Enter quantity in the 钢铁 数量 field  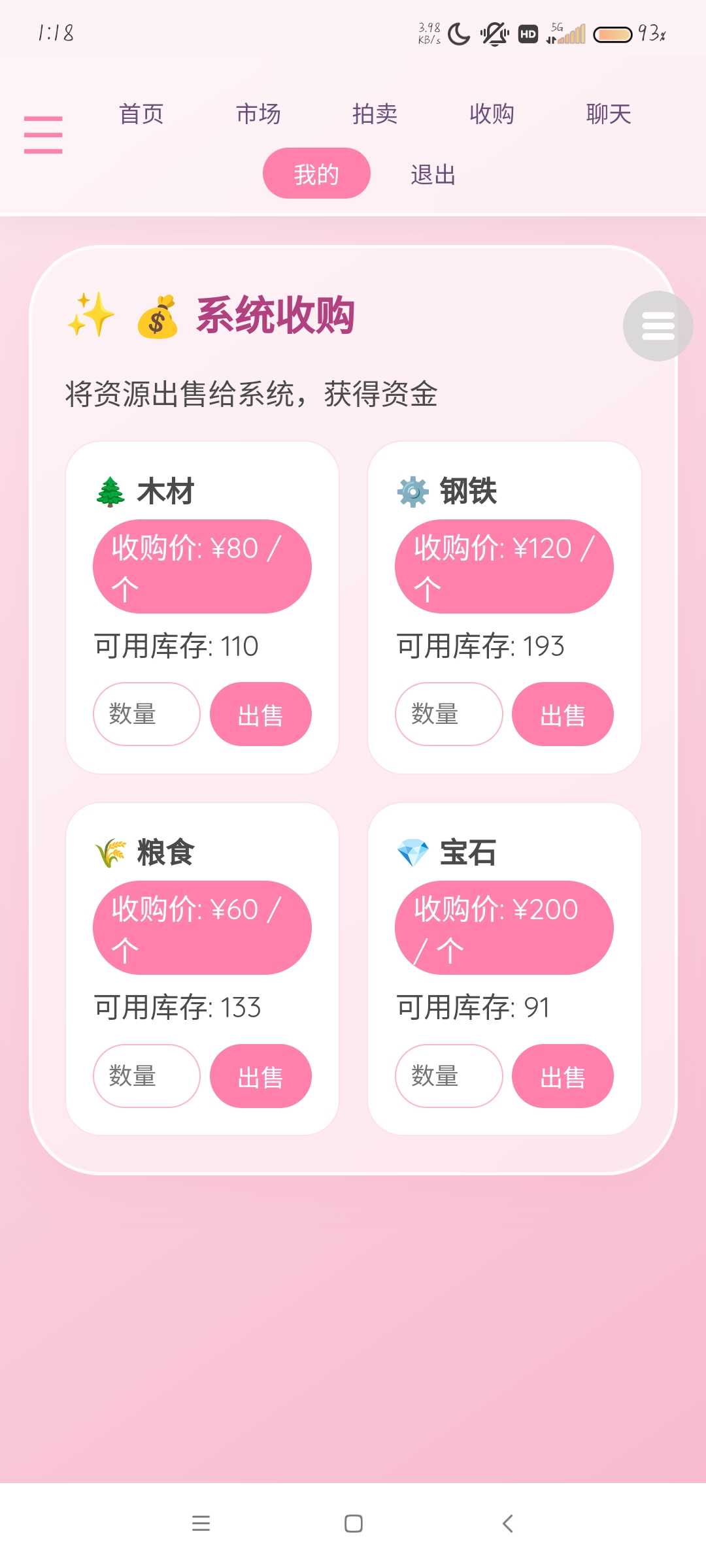coord(448,714)
